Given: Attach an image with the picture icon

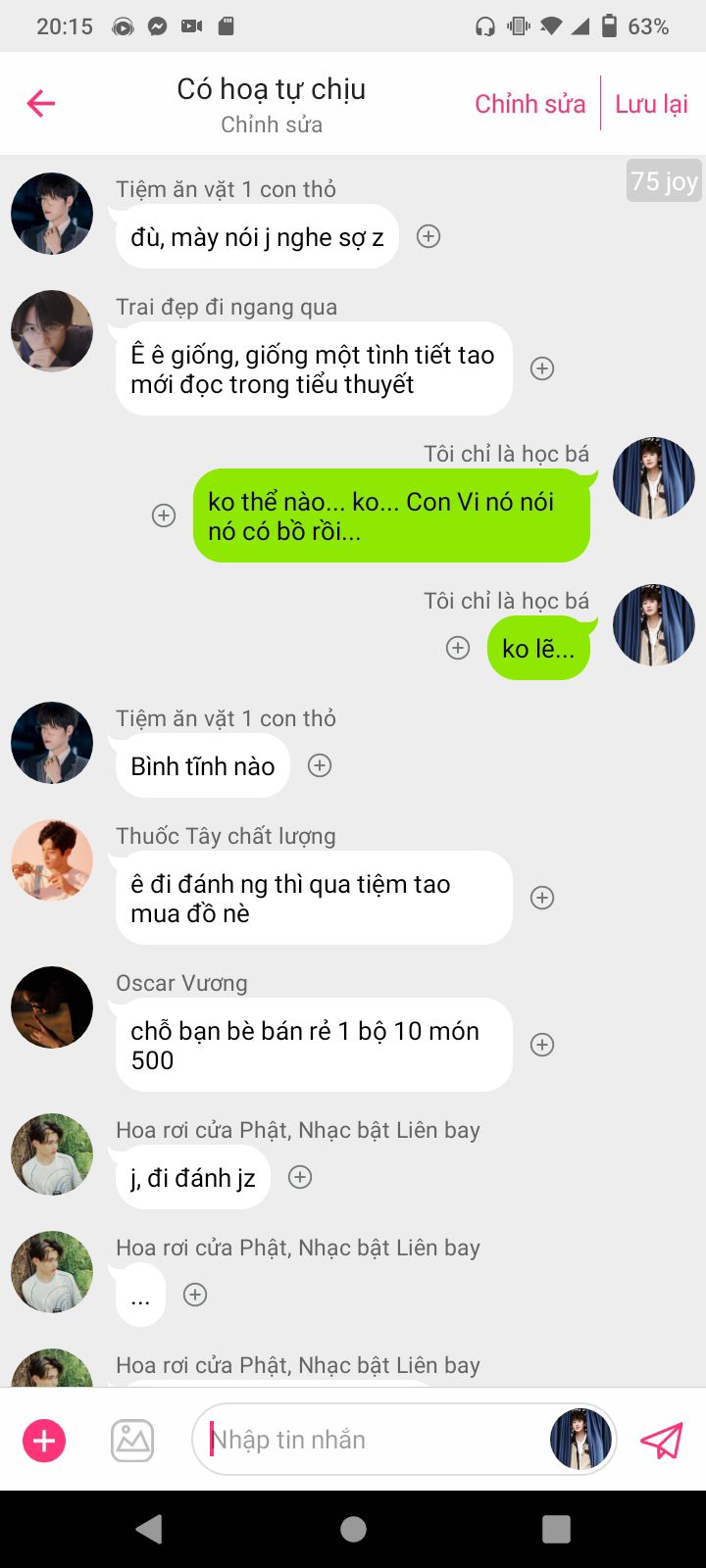Looking at the screenshot, I should point(132,1441).
